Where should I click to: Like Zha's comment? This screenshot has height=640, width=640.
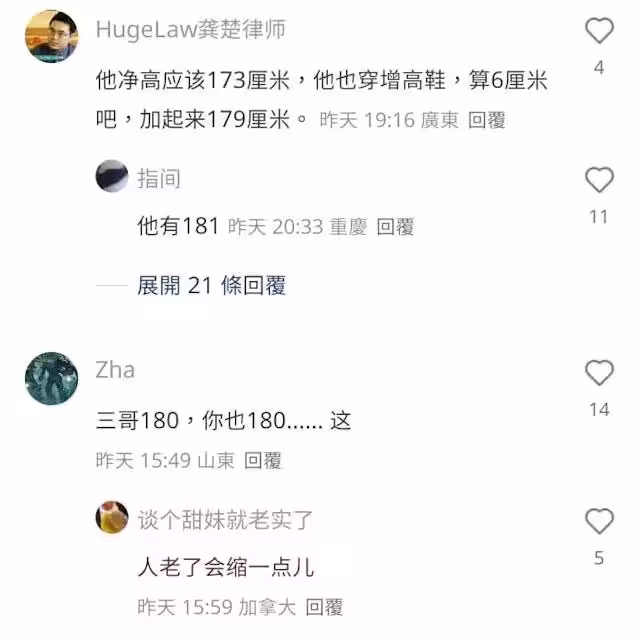[x=598, y=373]
